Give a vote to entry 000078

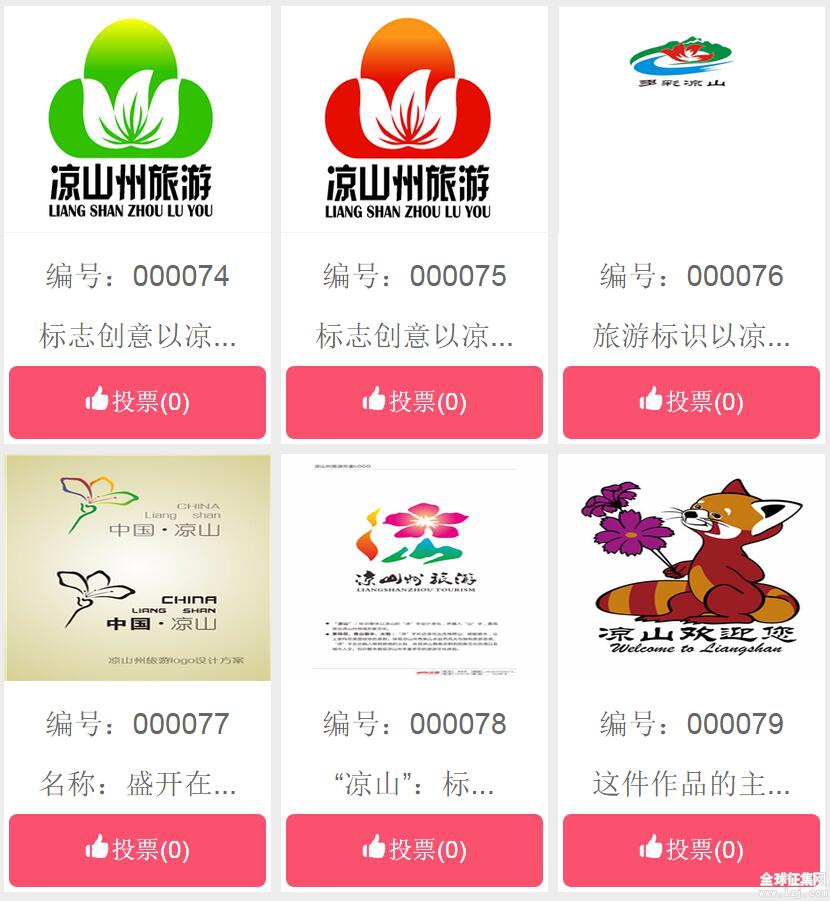coord(414,850)
